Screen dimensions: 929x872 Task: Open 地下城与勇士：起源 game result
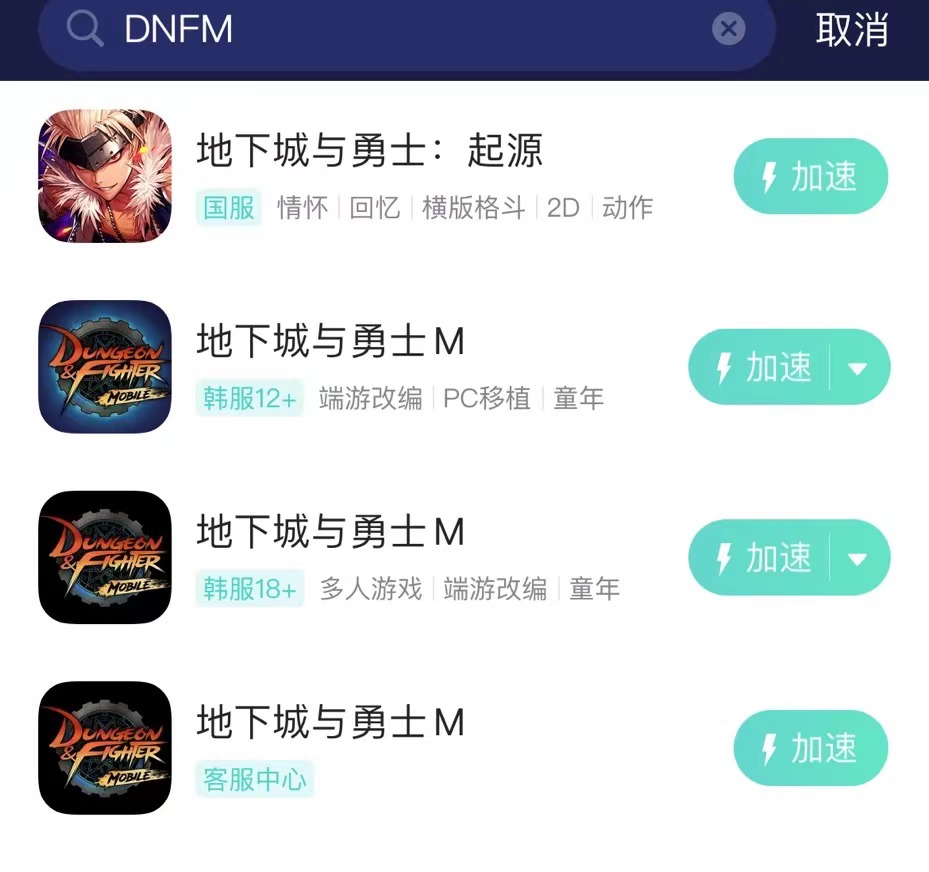370,152
